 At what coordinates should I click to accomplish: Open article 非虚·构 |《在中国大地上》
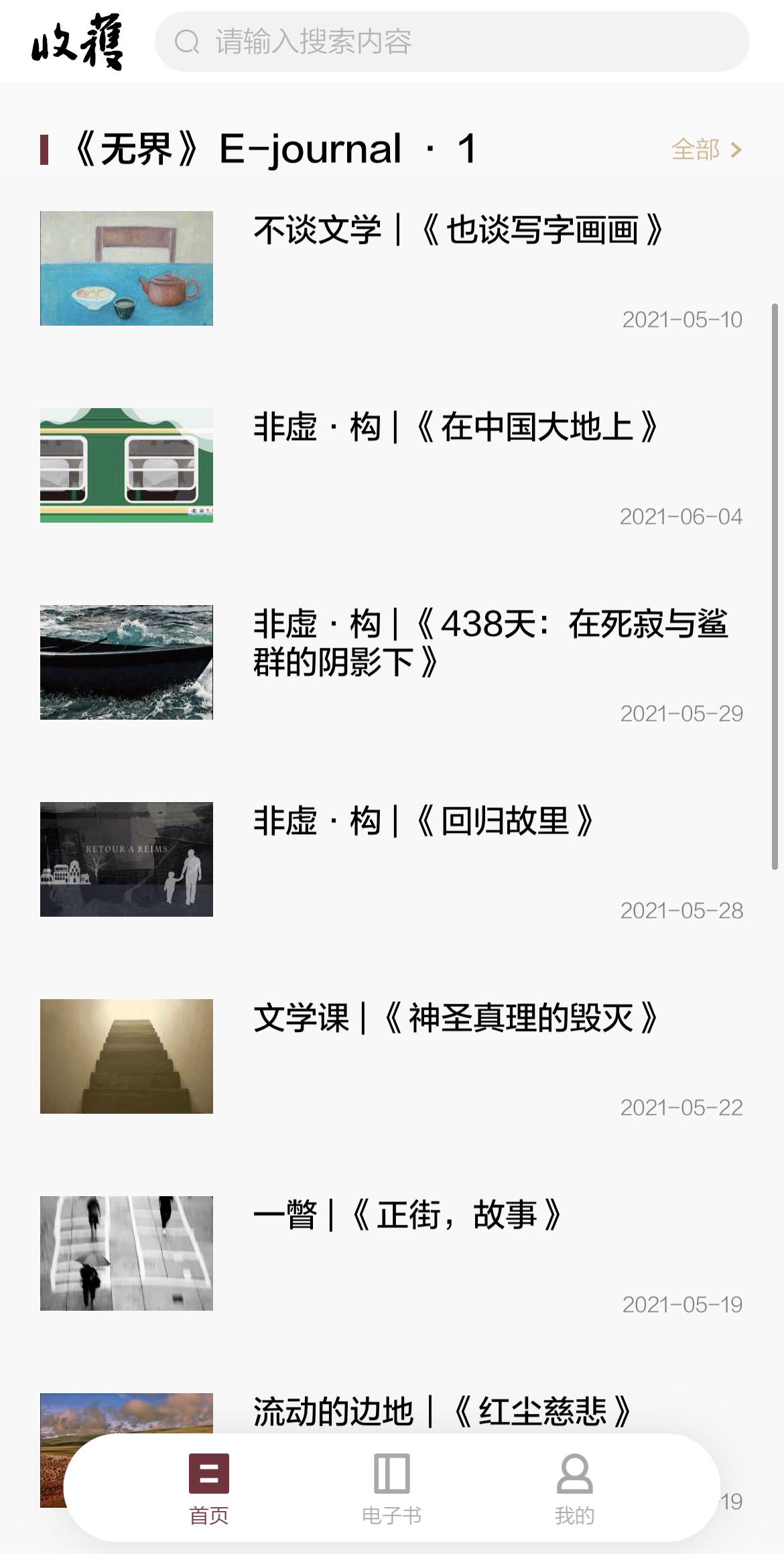pos(455,428)
